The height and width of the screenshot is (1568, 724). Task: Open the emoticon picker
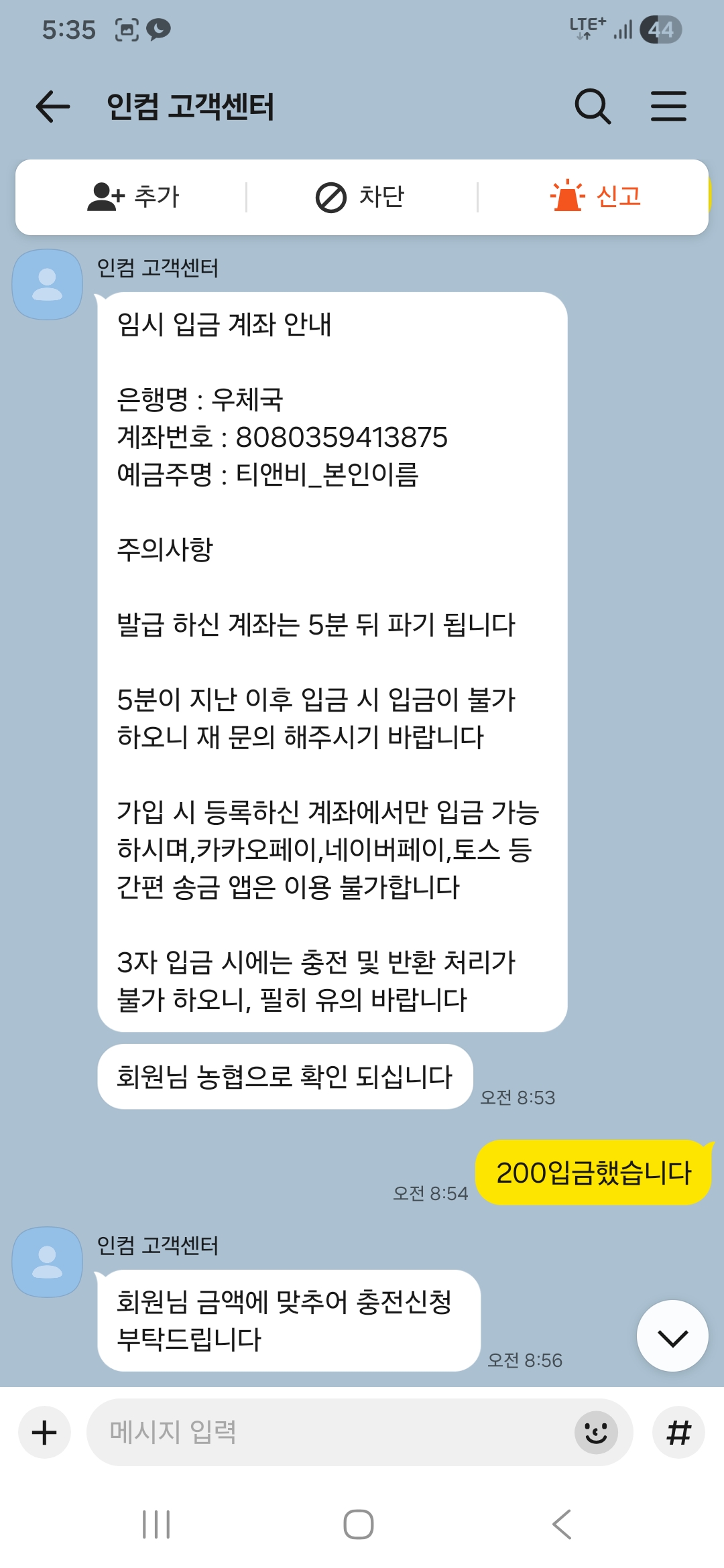click(x=596, y=1433)
